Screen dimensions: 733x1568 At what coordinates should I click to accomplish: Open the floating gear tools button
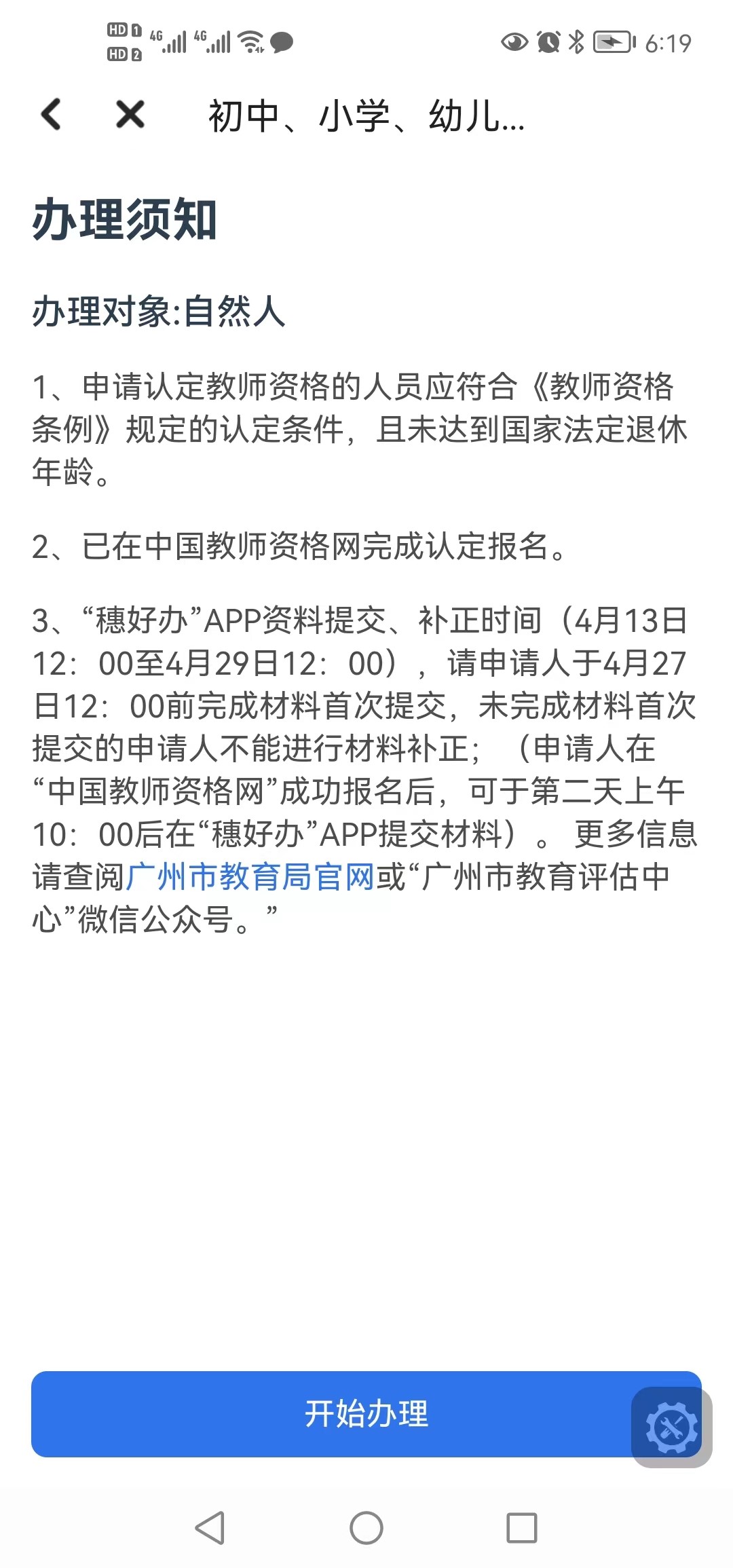click(x=671, y=1427)
